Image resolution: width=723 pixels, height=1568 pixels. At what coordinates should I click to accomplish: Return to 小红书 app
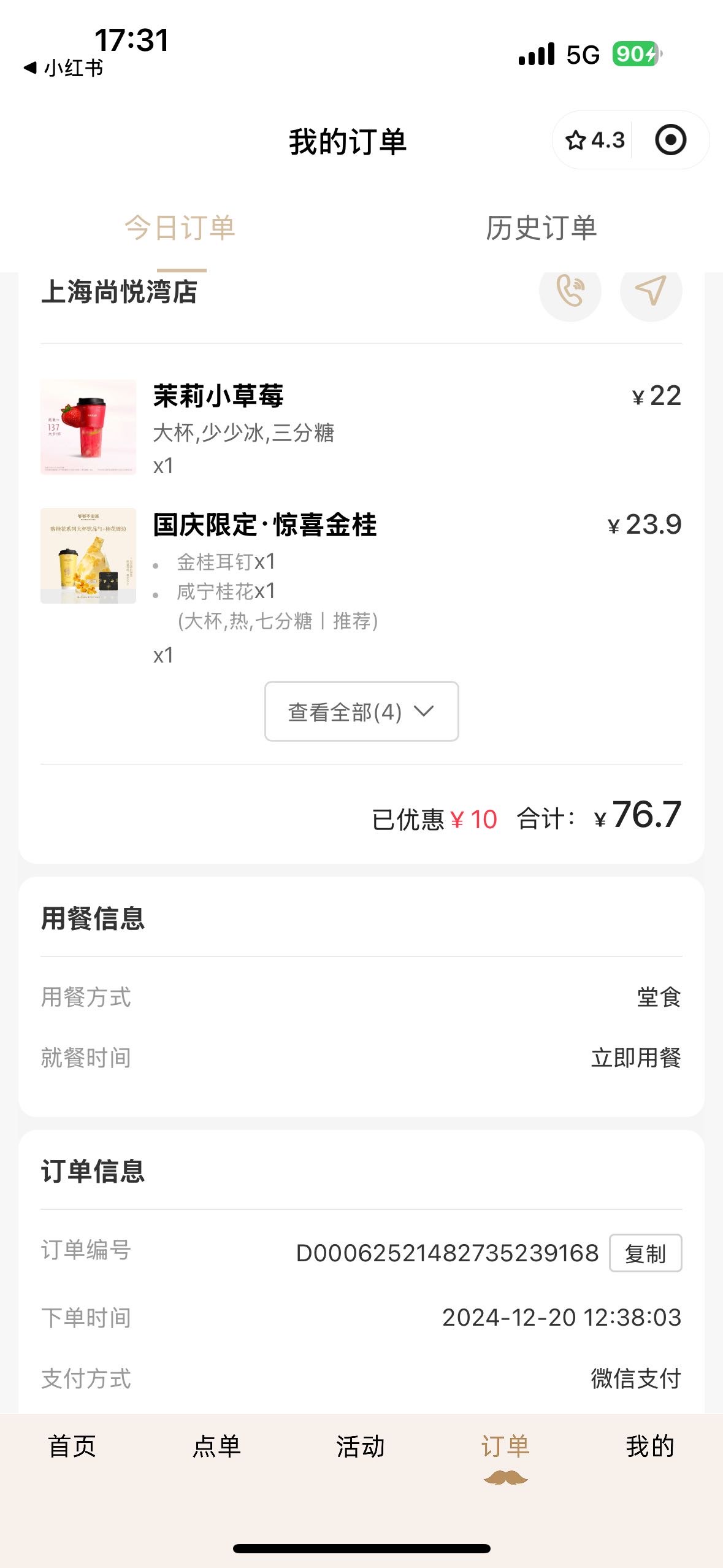(64, 68)
